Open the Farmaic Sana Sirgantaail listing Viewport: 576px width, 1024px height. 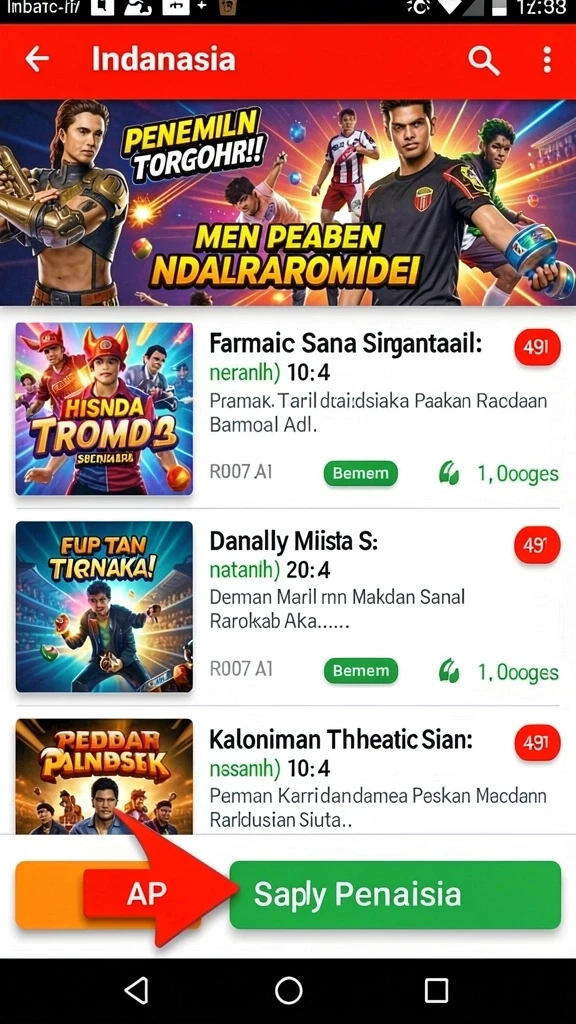pyautogui.click(x=288, y=408)
